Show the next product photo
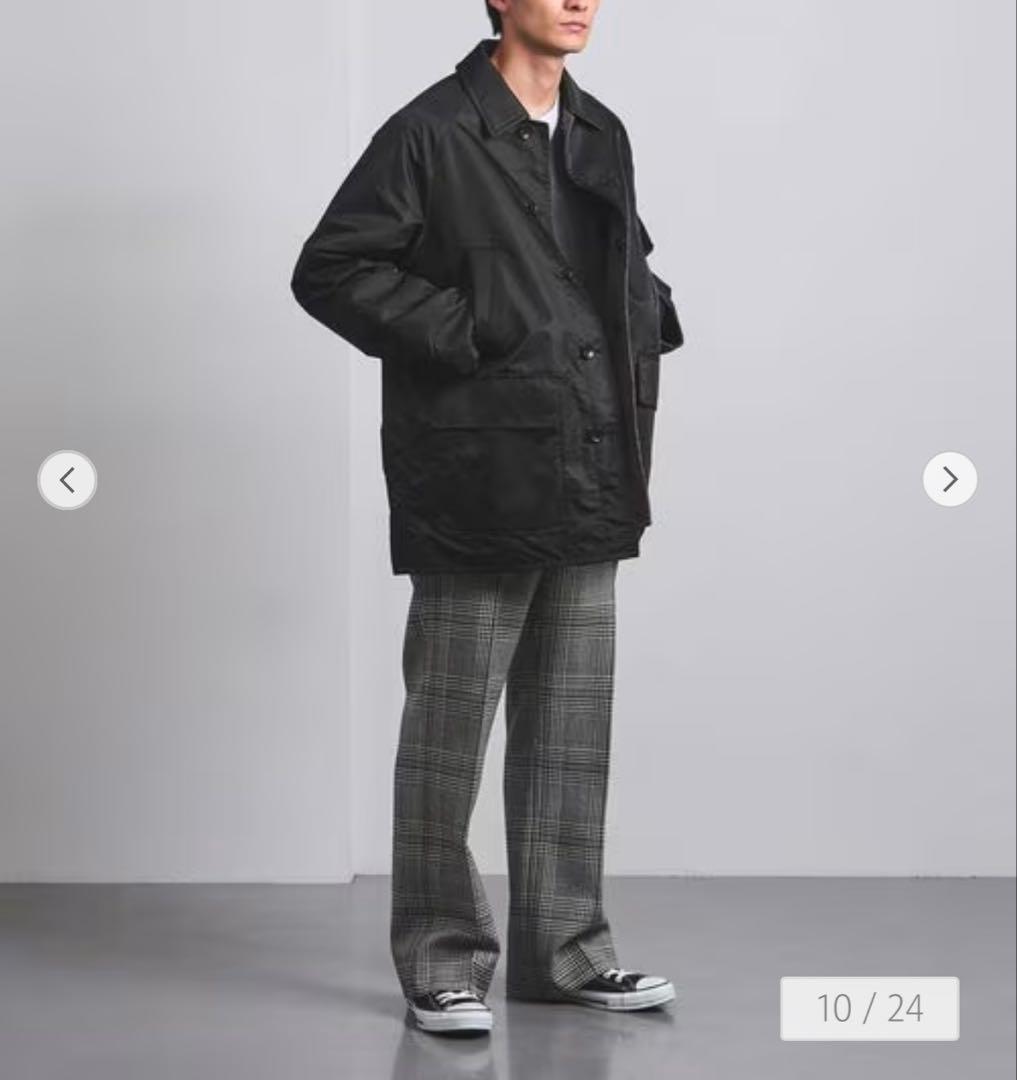This screenshot has width=1017, height=1080. tap(949, 480)
